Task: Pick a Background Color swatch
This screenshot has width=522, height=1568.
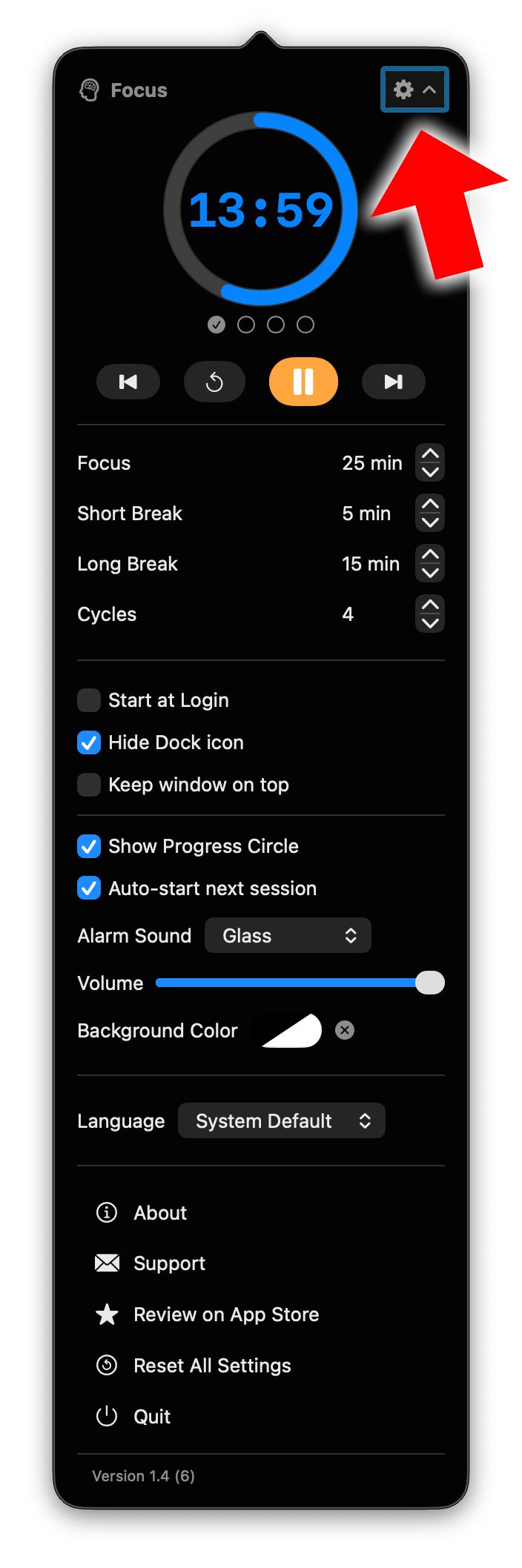Action: (291, 1031)
